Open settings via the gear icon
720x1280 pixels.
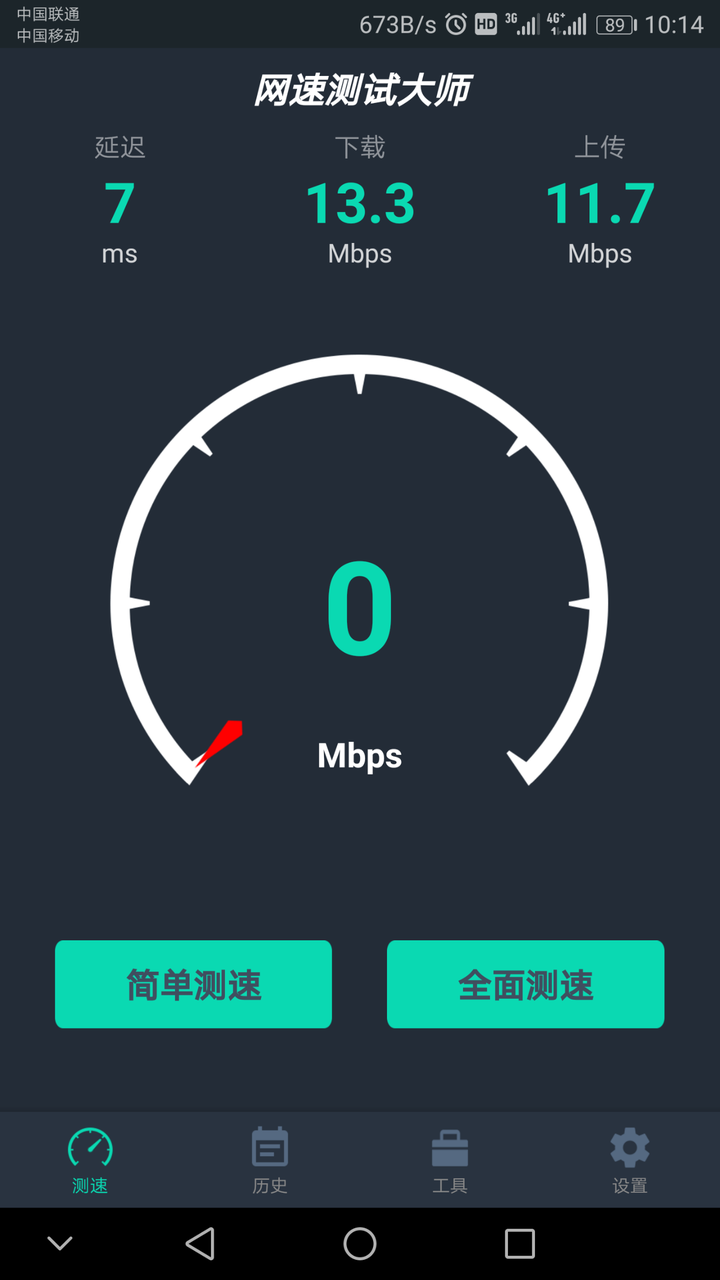[629, 1147]
